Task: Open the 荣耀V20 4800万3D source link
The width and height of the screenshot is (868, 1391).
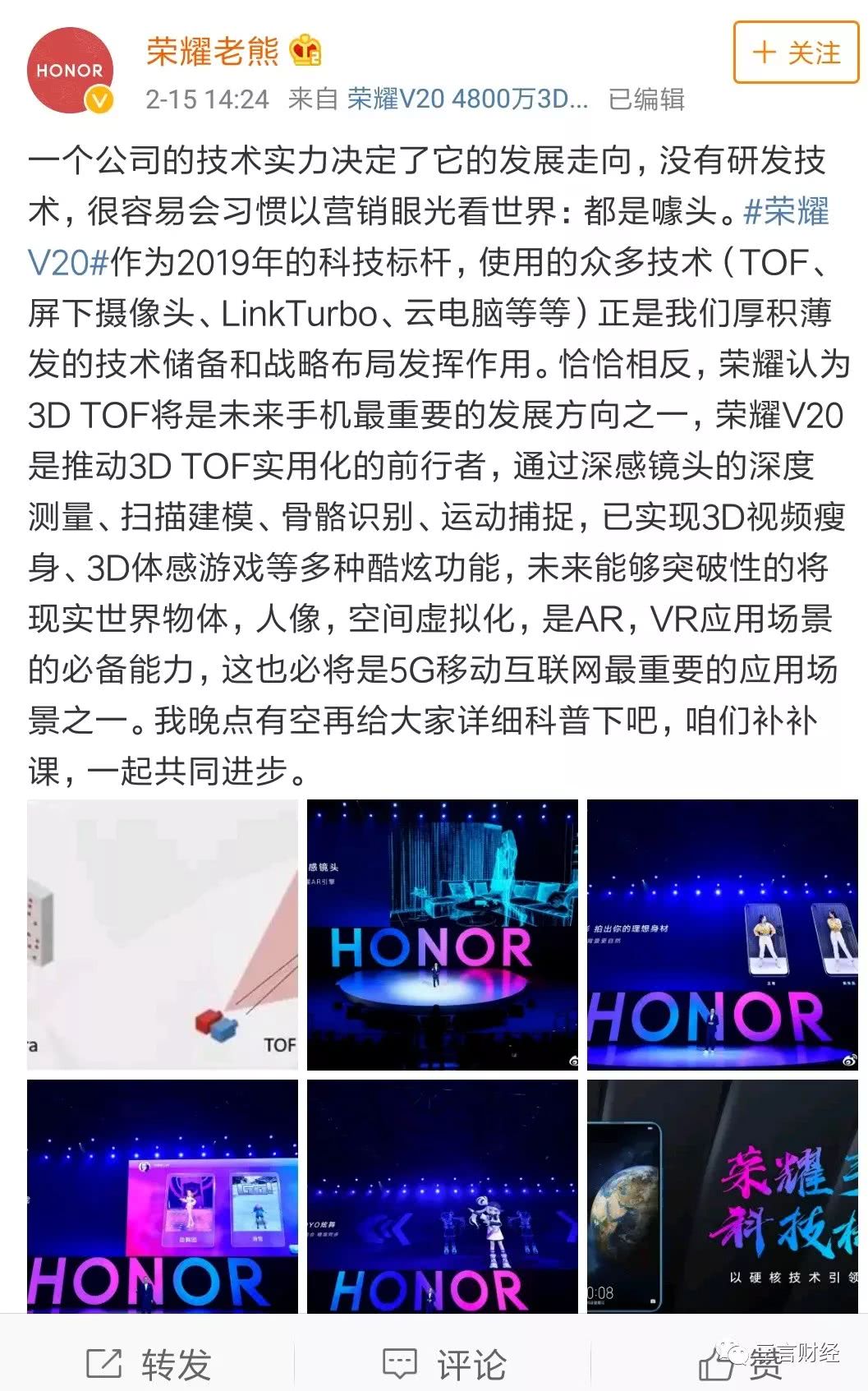Action: click(x=467, y=99)
